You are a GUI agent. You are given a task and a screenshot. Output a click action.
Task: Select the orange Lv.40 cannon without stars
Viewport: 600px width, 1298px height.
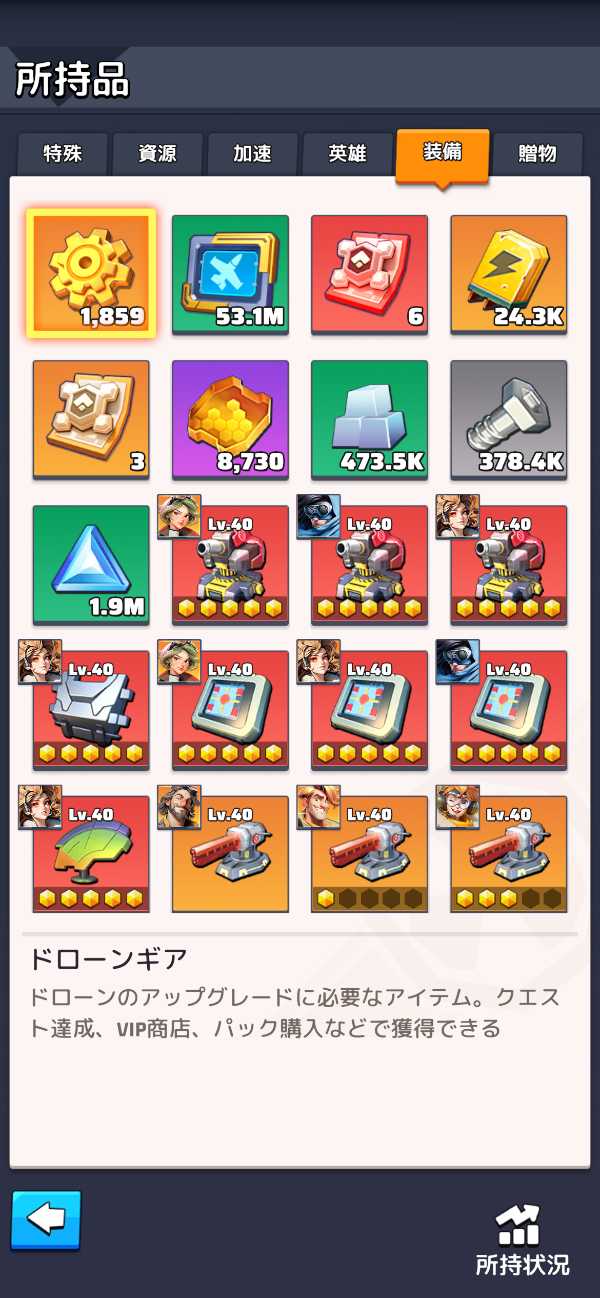[x=230, y=854]
